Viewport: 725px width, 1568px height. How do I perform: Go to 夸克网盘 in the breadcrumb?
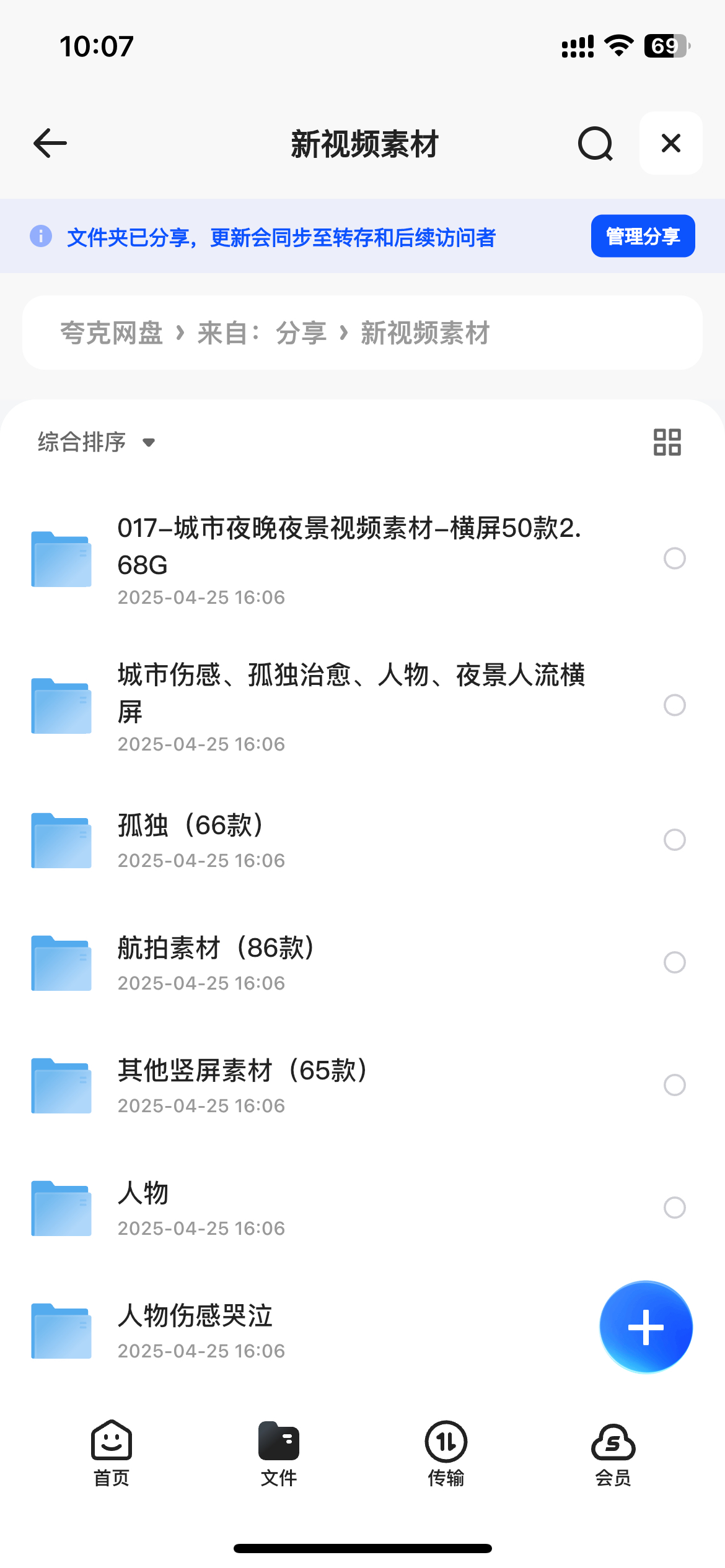pyautogui.click(x=112, y=333)
